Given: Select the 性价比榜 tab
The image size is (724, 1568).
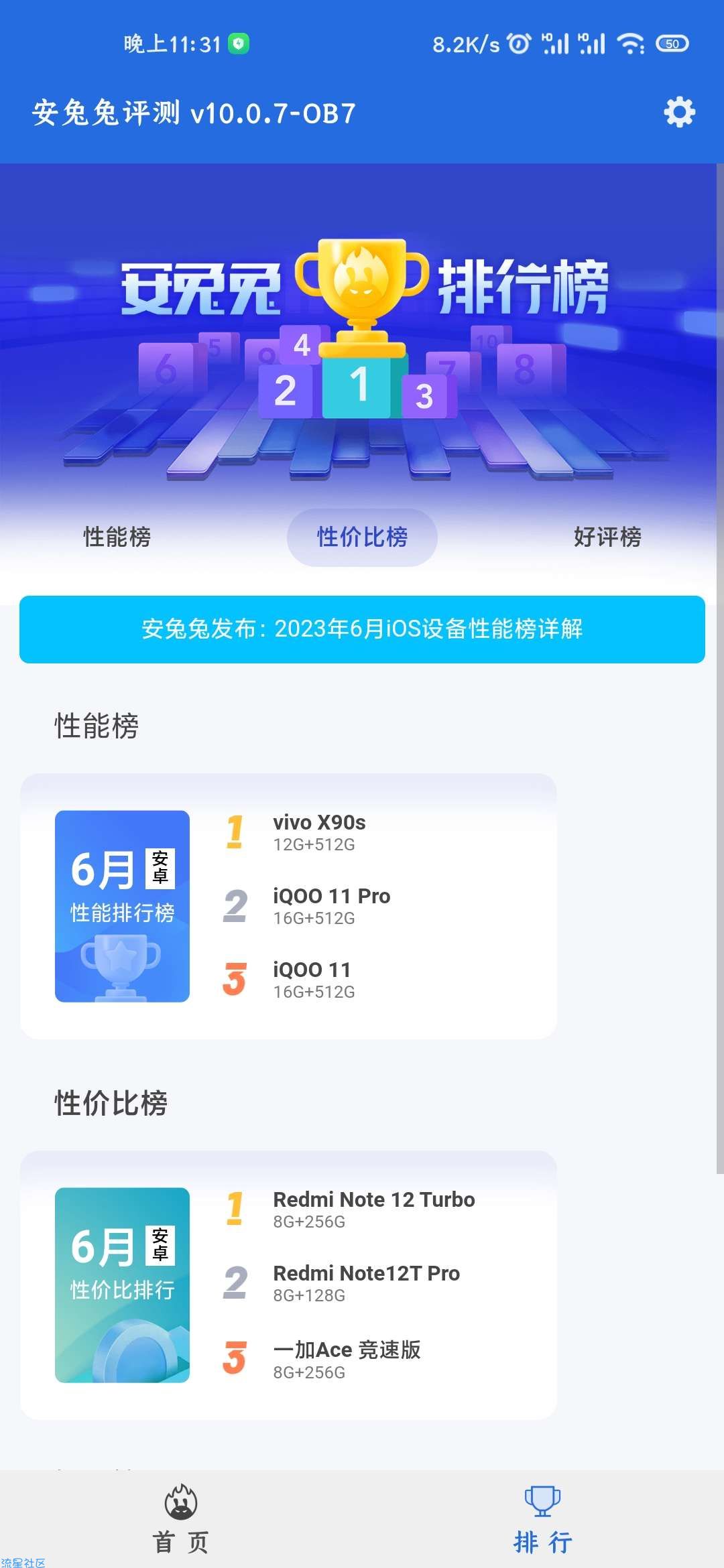Looking at the screenshot, I should 362,537.
